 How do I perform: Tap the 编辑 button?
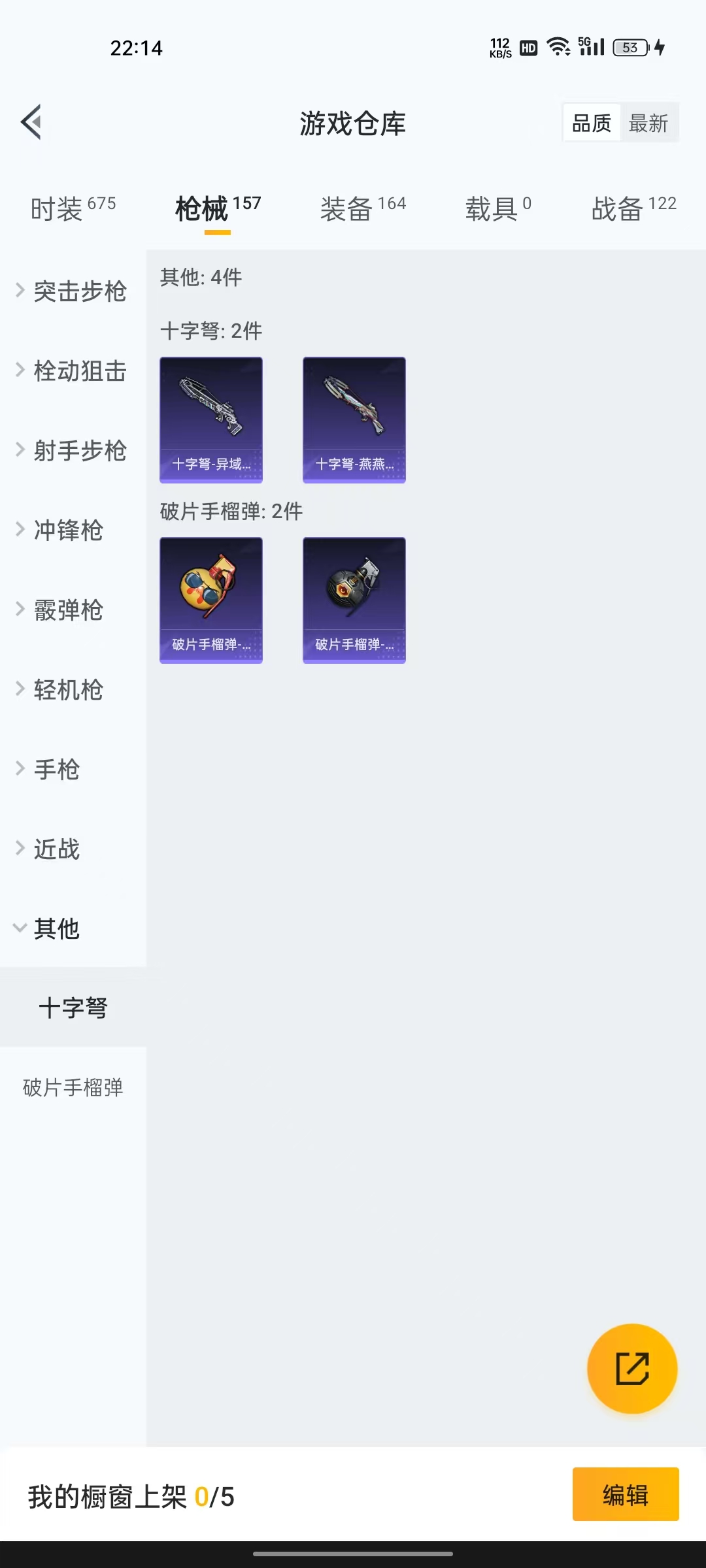click(625, 1494)
